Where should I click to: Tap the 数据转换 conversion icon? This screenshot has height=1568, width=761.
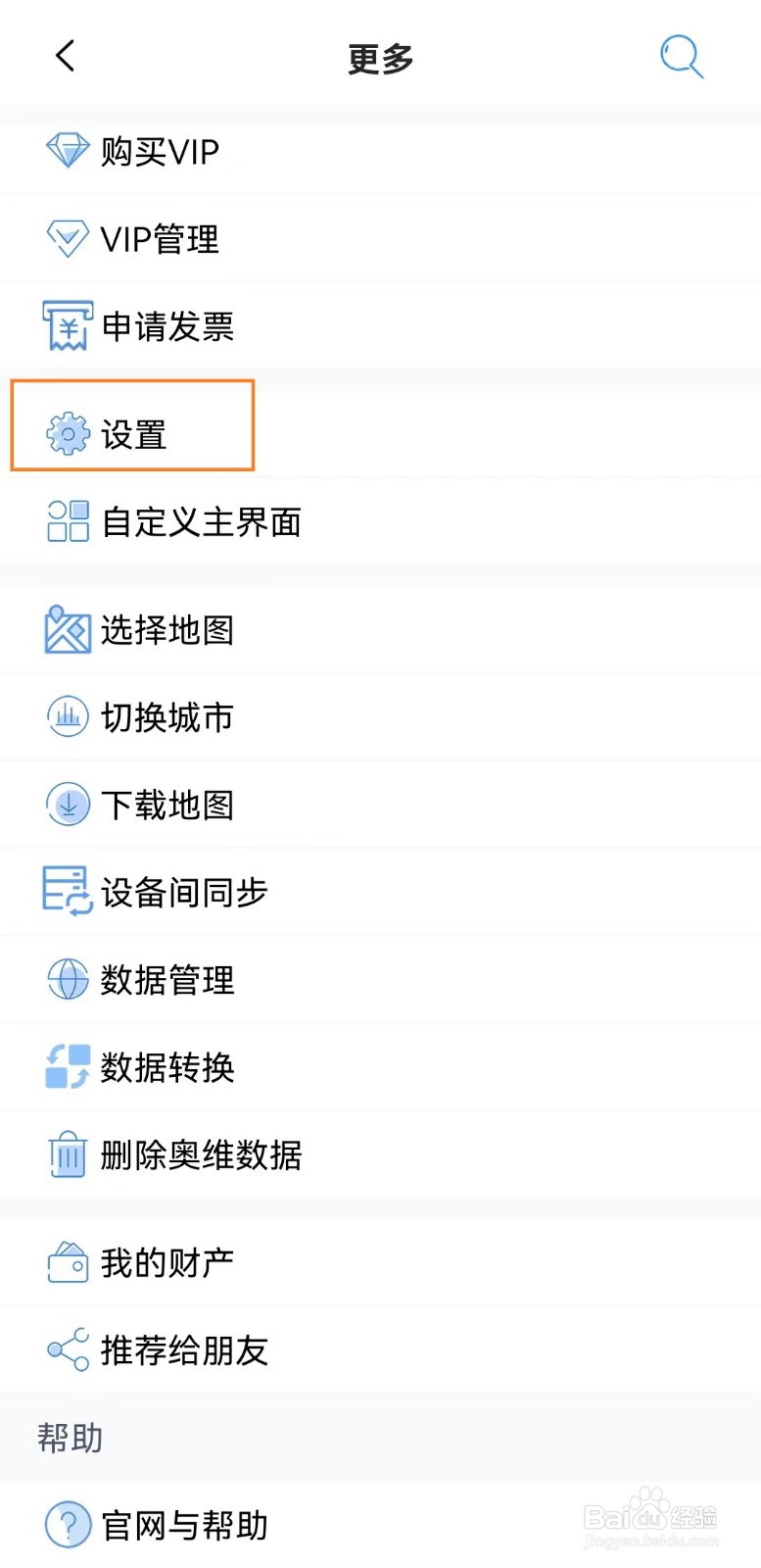click(x=66, y=1067)
